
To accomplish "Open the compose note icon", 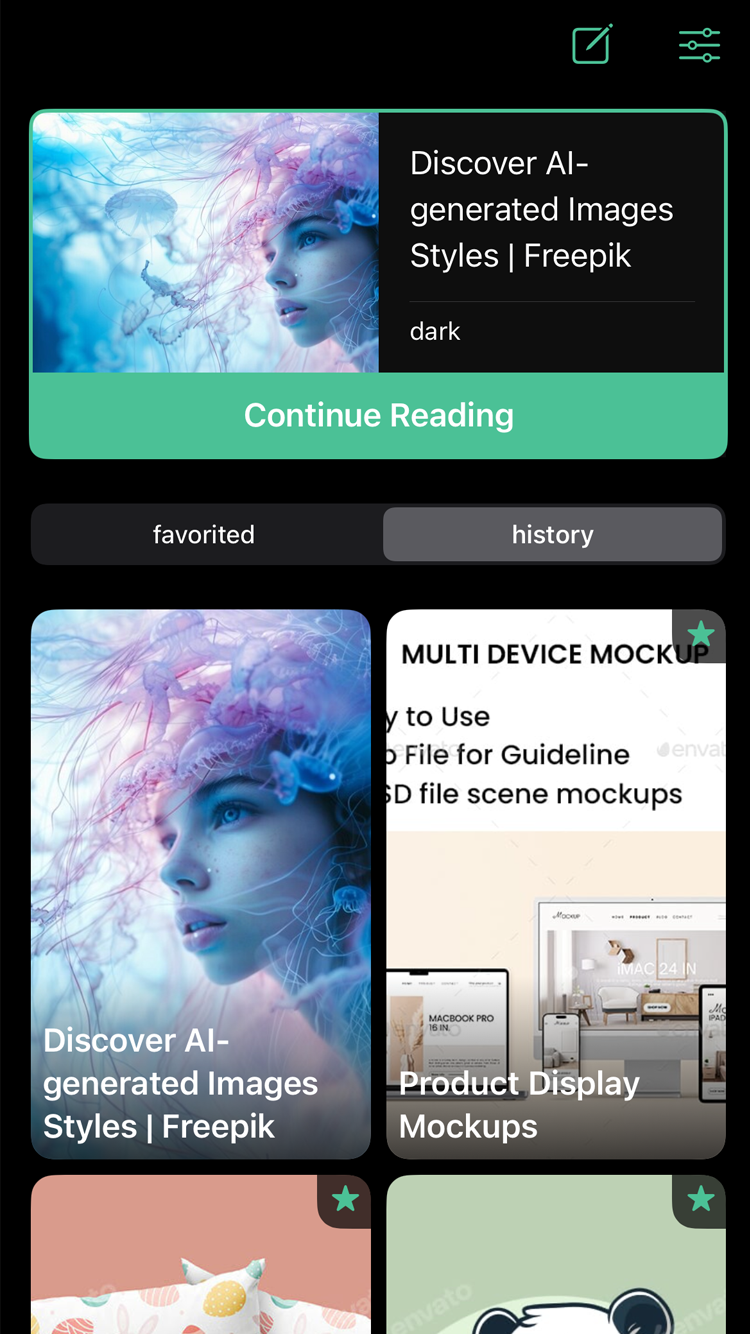I will (x=591, y=45).
